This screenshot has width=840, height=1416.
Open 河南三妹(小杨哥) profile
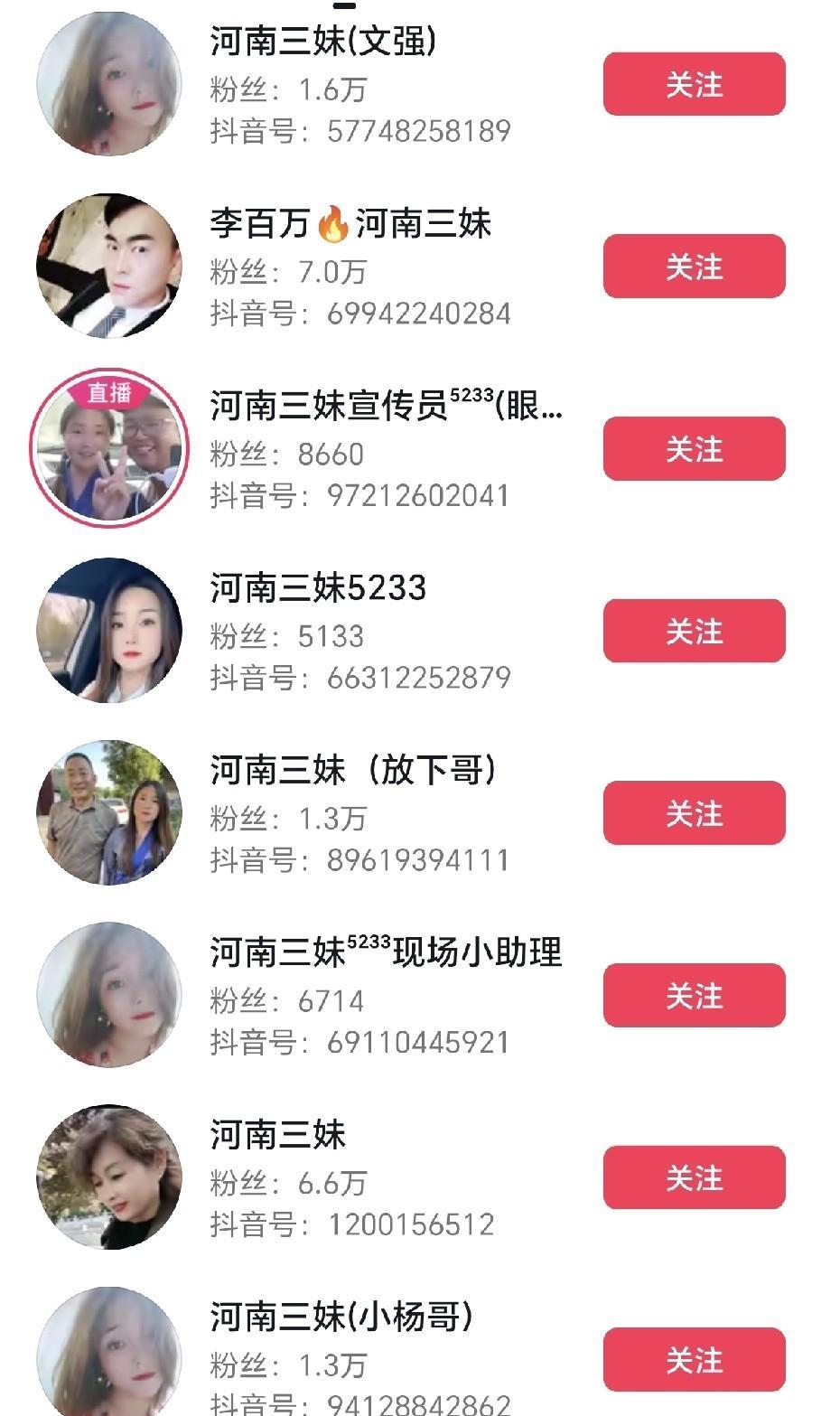pos(341,1318)
